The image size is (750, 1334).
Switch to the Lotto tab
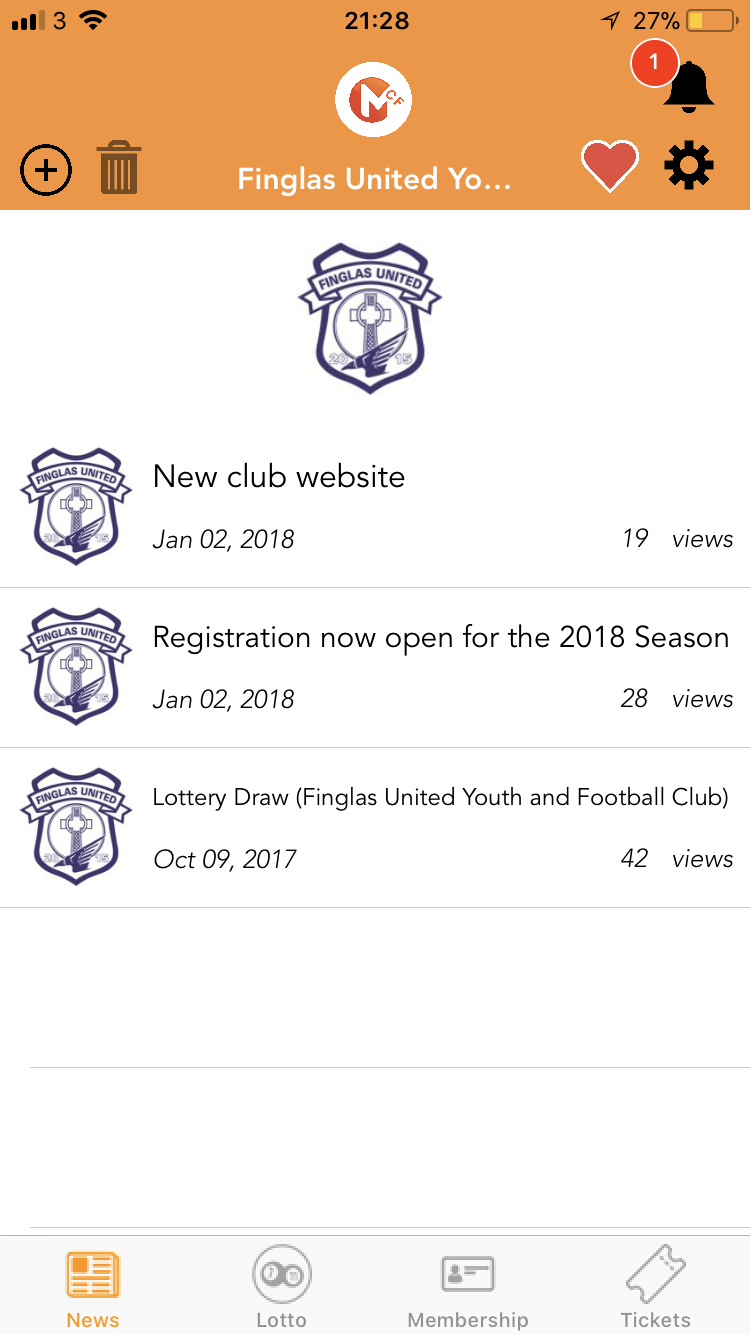[281, 1289]
